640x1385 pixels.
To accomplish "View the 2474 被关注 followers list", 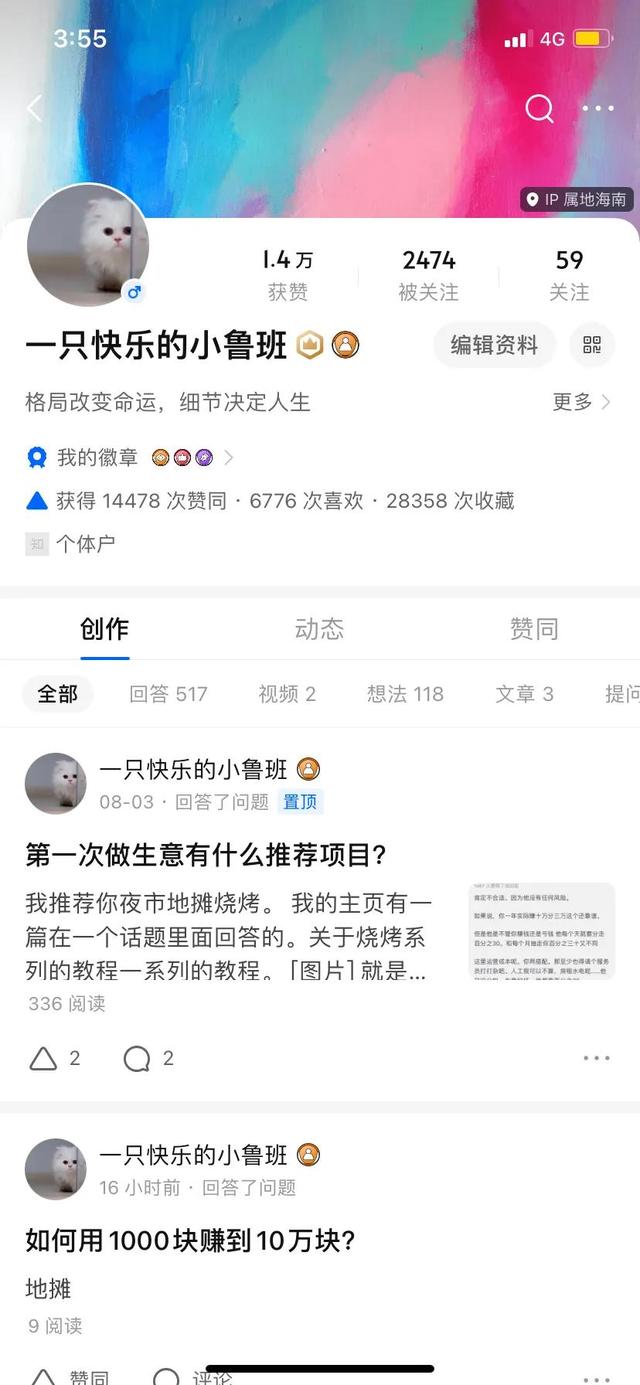I will point(428,274).
